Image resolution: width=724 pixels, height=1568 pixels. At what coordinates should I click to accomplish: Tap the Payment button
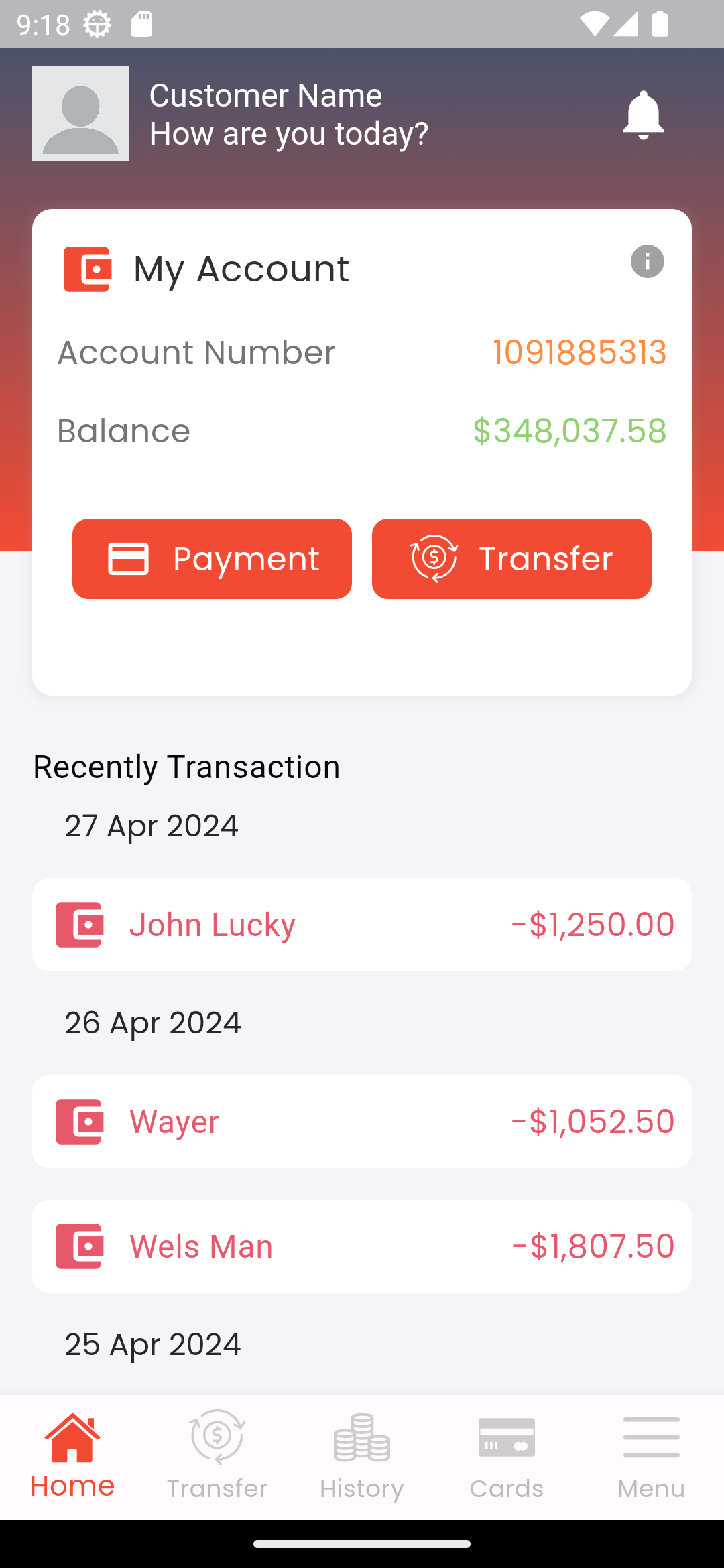point(212,559)
